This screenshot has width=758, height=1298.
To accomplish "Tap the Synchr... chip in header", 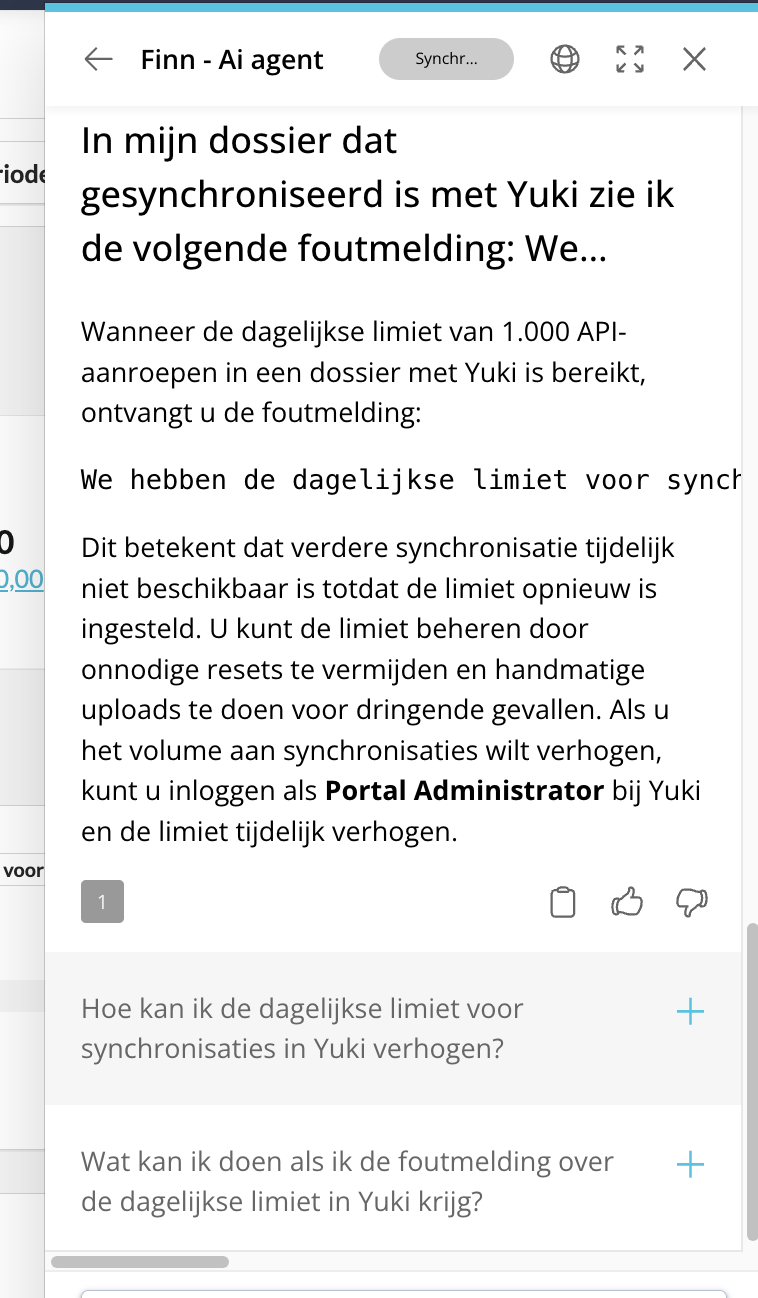I will pyautogui.click(x=446, y=60).
